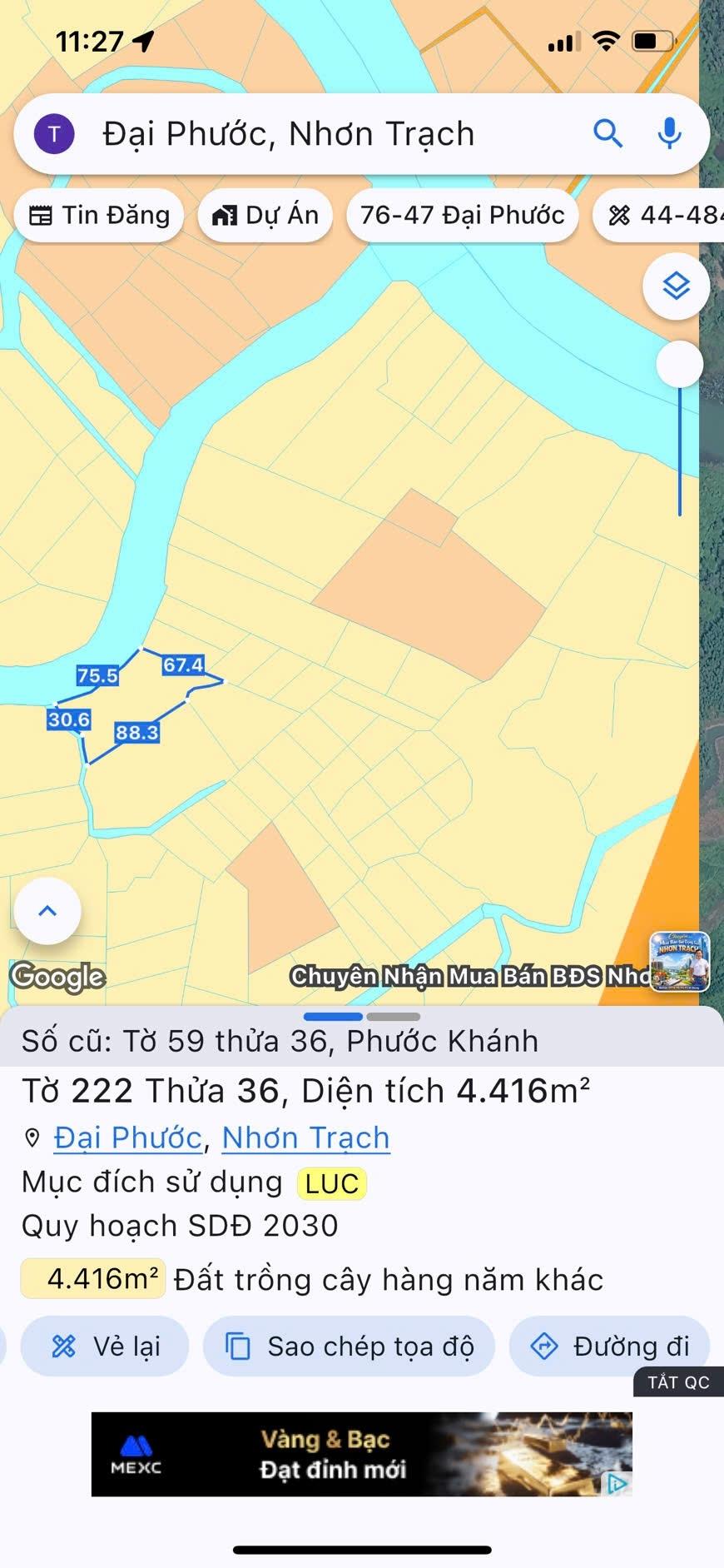724x1568 pixels.
Task: Start voice search with microphone
Action: [669, 133]
